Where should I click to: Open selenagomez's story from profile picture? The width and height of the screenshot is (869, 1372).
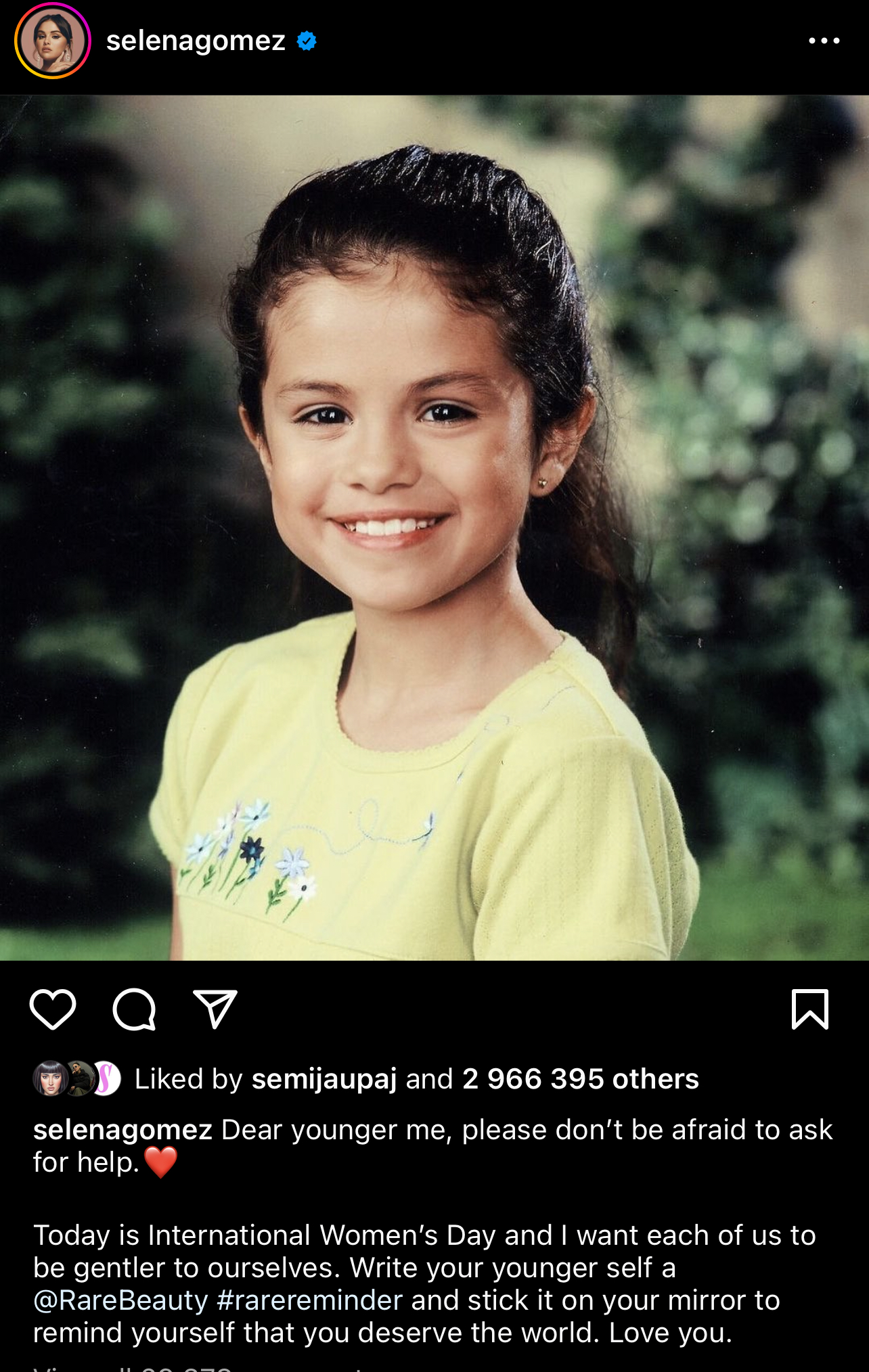[53, 41]
